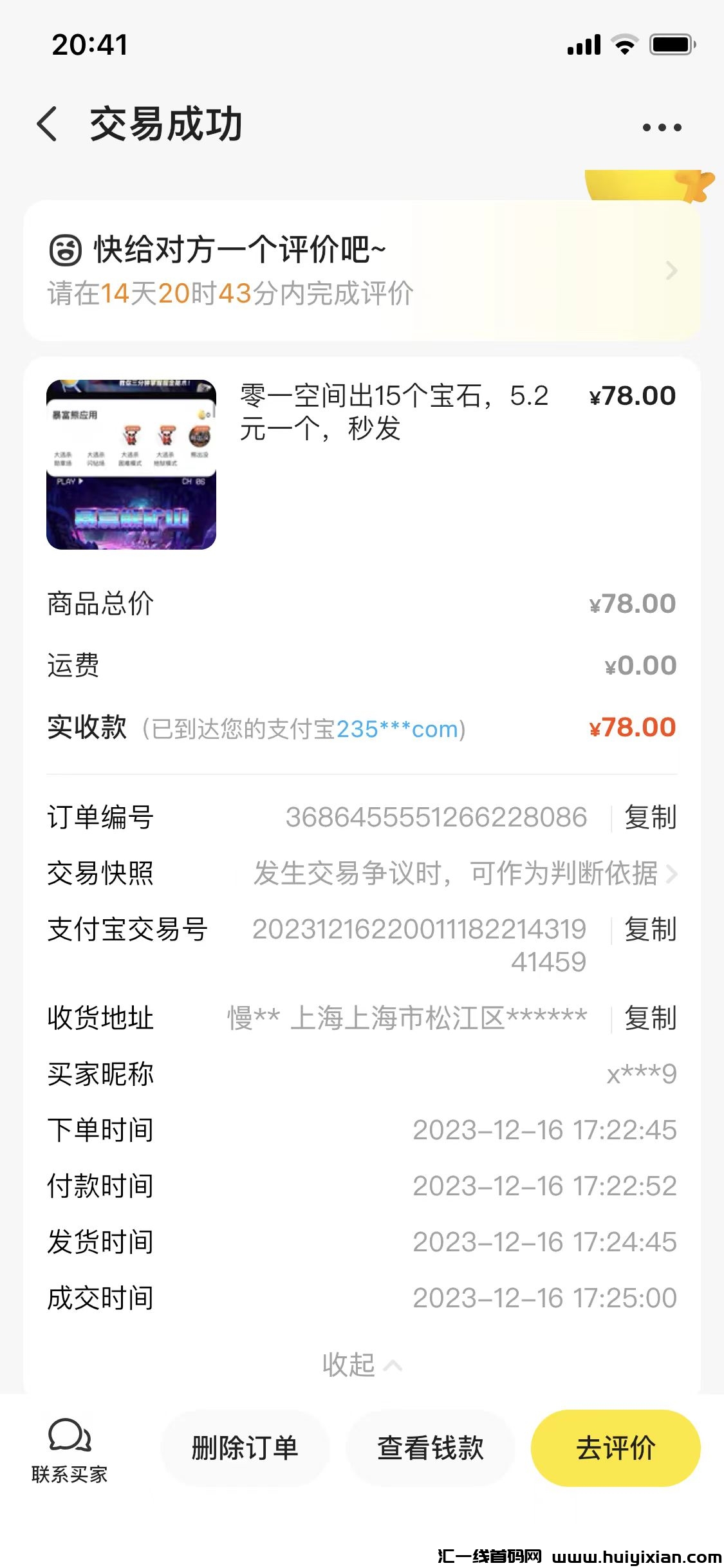Tap 去评价 to leave a review
Screen dimensions: 724x1568
point(615,1448)
